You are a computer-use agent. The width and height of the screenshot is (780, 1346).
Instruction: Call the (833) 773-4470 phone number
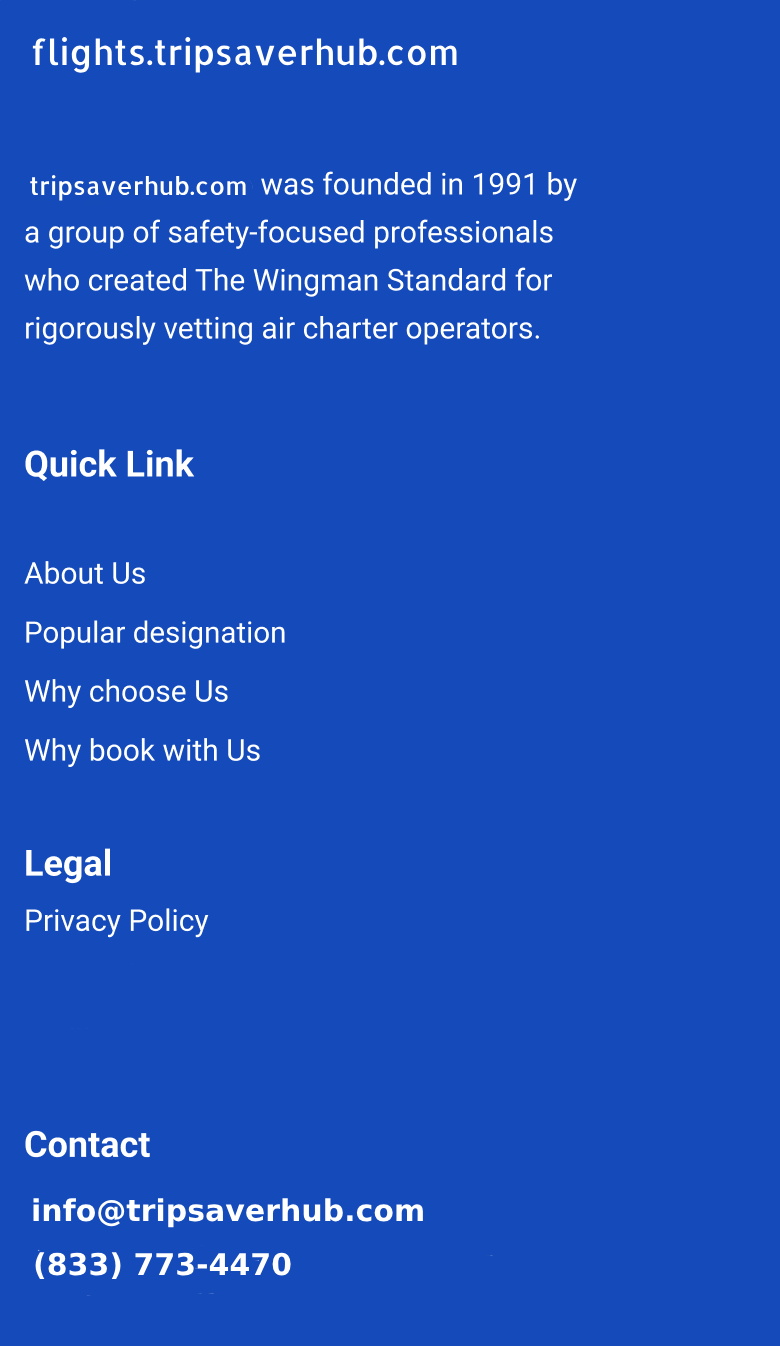coord(163,1265)
